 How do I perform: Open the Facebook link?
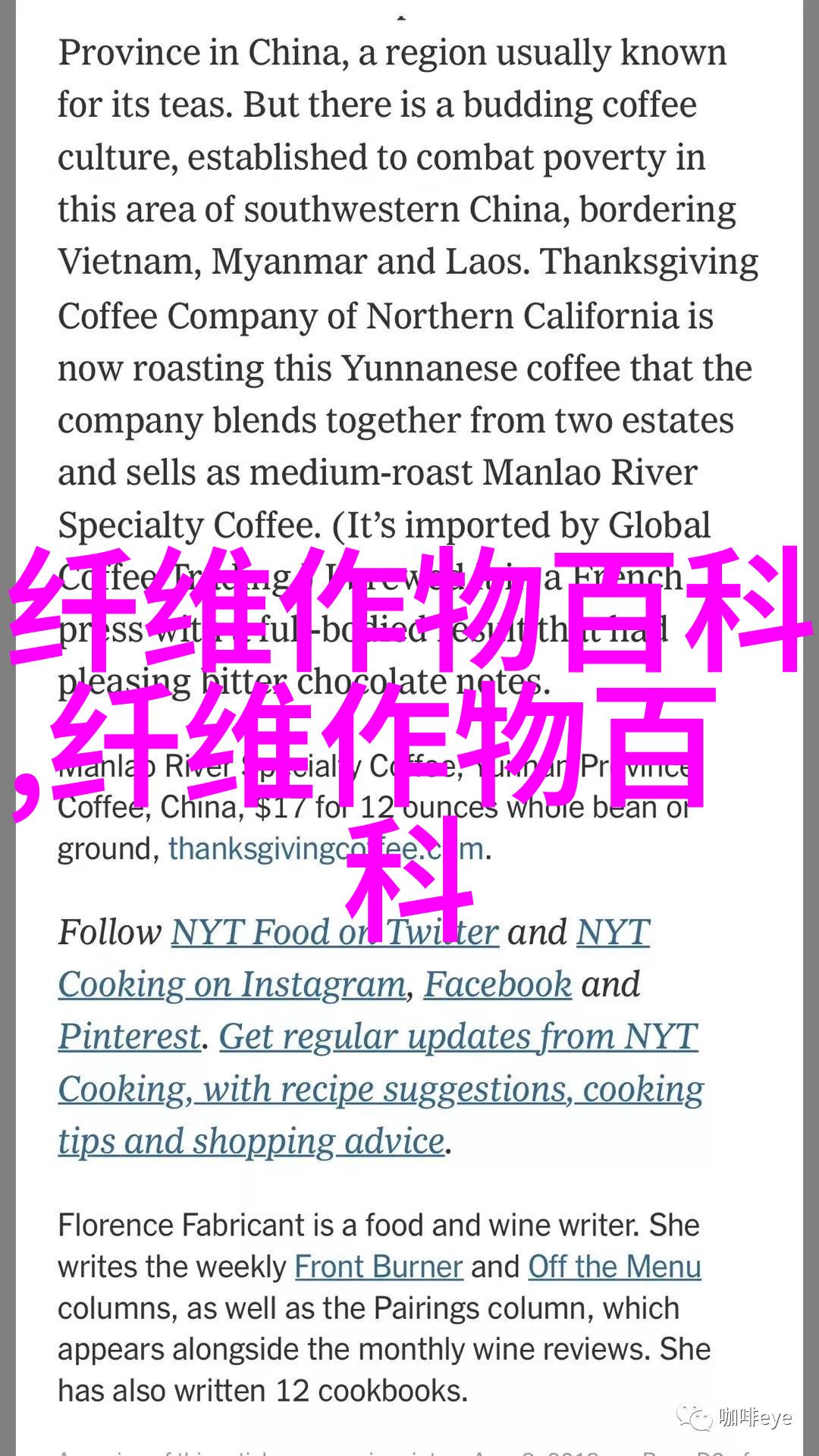[497, 984]
